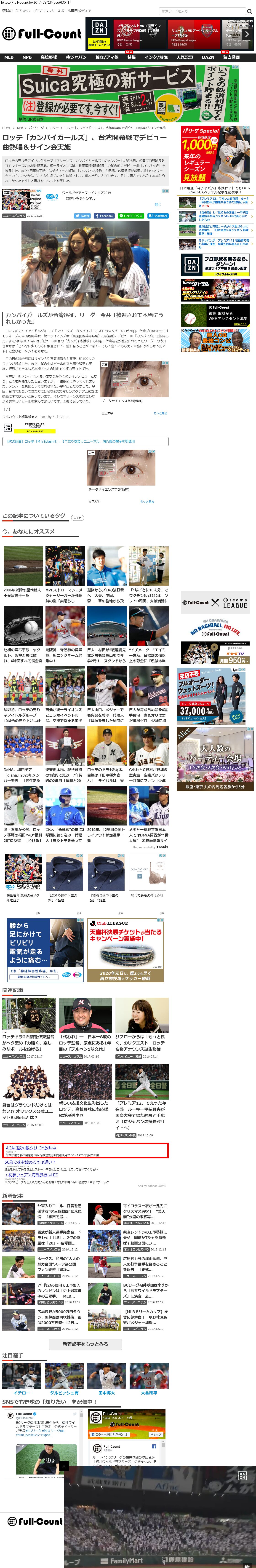Go to HOME in the breadcrumb
Viewport: 256px width, 1568px height.
[7, 128]
